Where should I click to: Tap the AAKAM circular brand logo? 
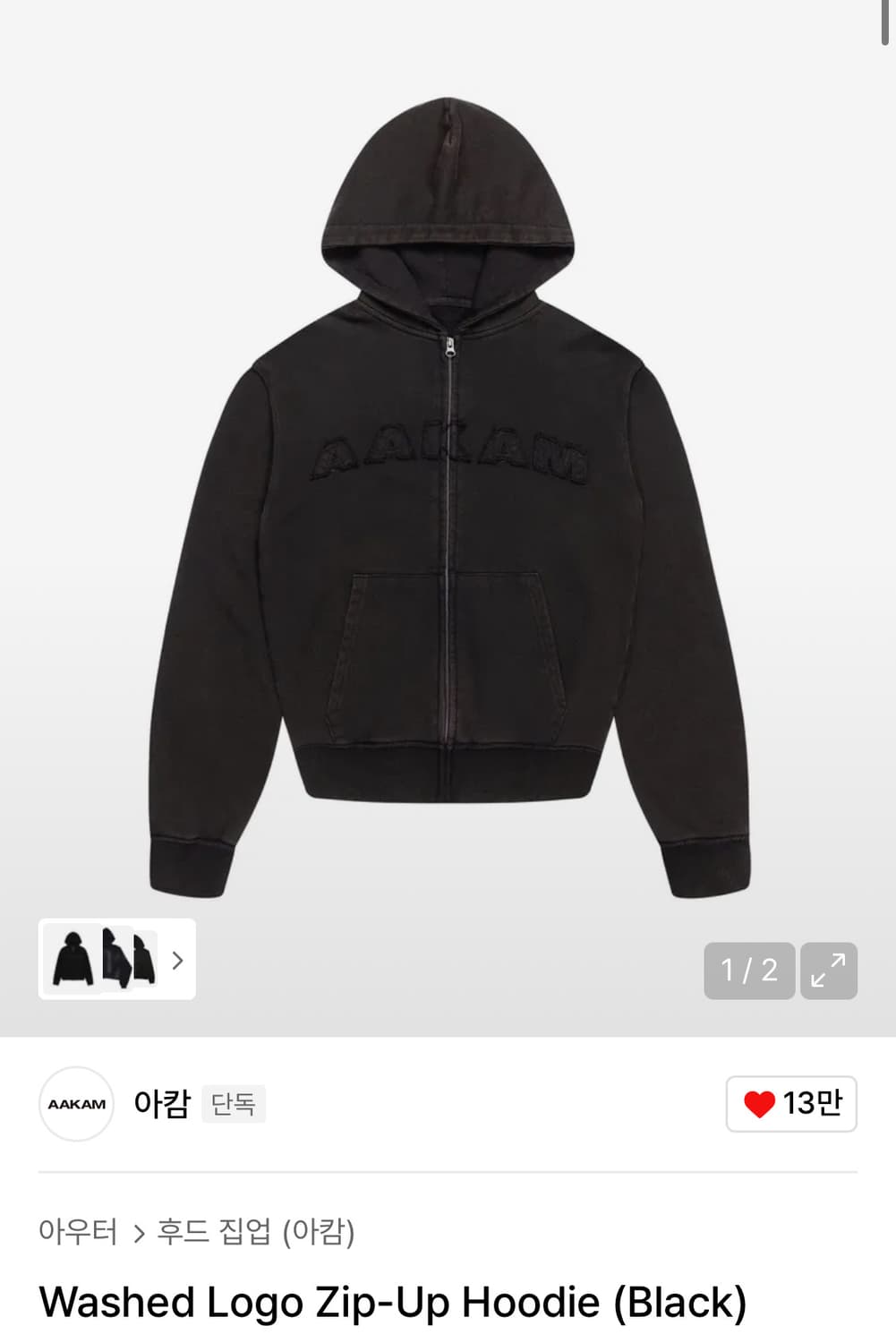click(x=76, y=1104)
